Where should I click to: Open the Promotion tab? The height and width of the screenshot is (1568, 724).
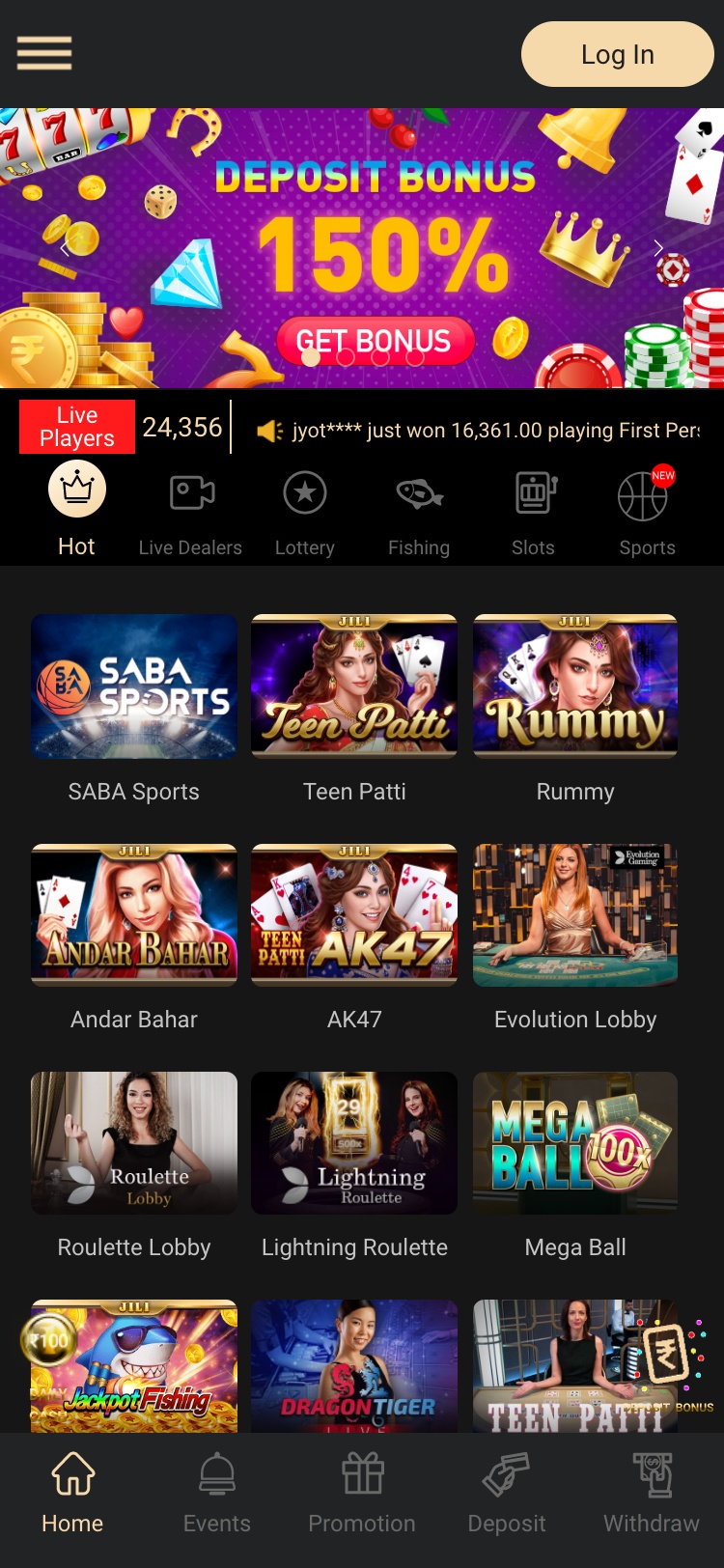pyautogui.click(x=362, y=1494)
